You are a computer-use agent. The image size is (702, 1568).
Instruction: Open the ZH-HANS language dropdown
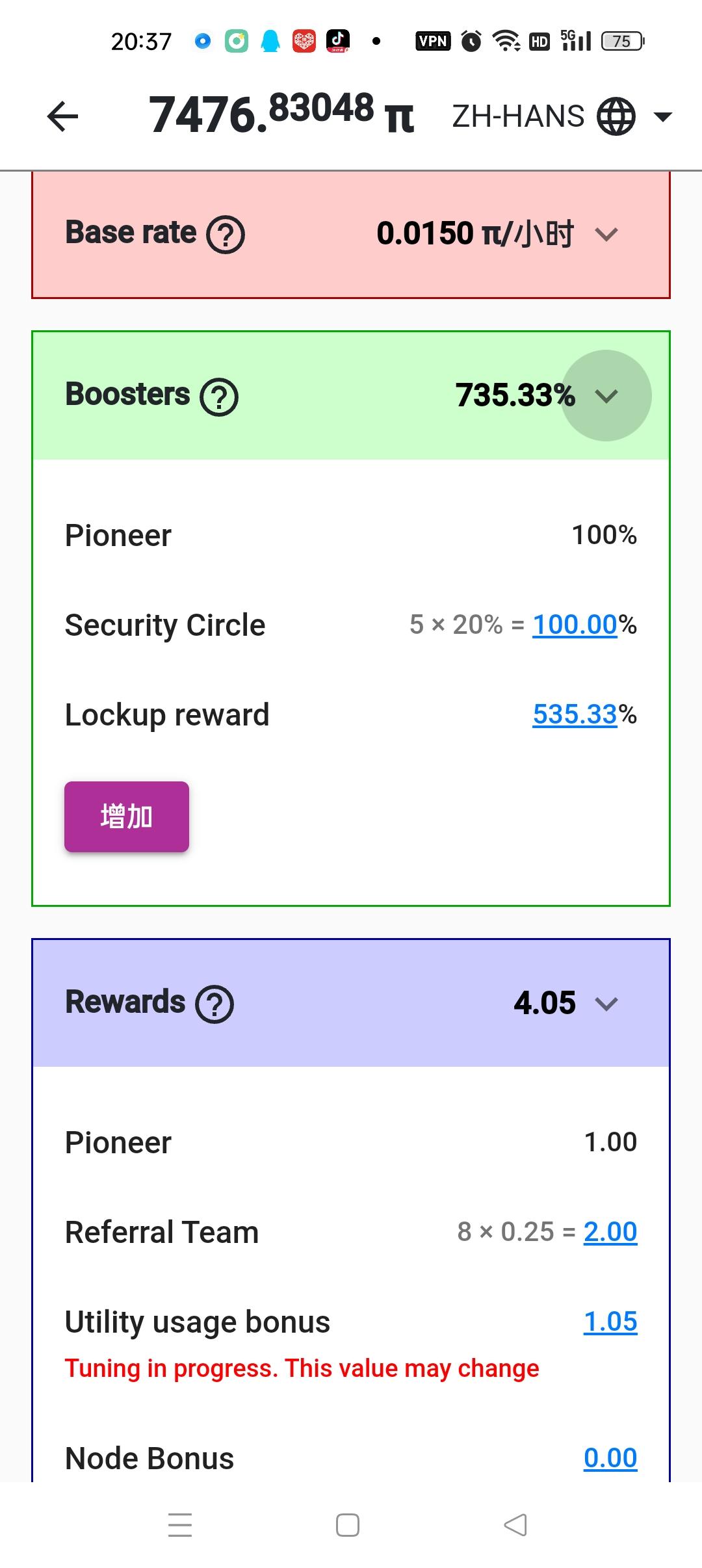[562, 117]
